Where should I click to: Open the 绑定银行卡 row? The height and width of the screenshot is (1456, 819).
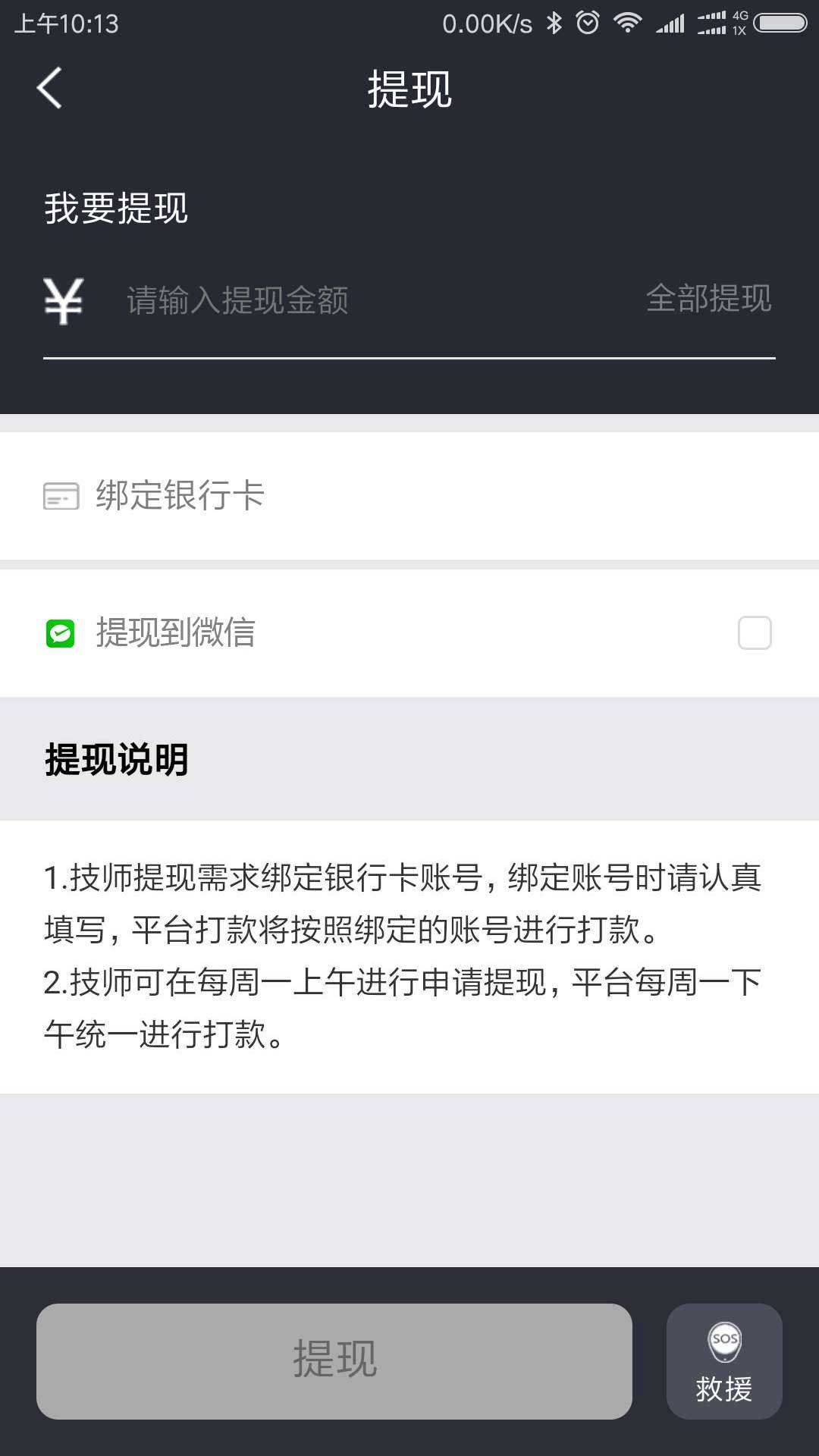(409, 496)
